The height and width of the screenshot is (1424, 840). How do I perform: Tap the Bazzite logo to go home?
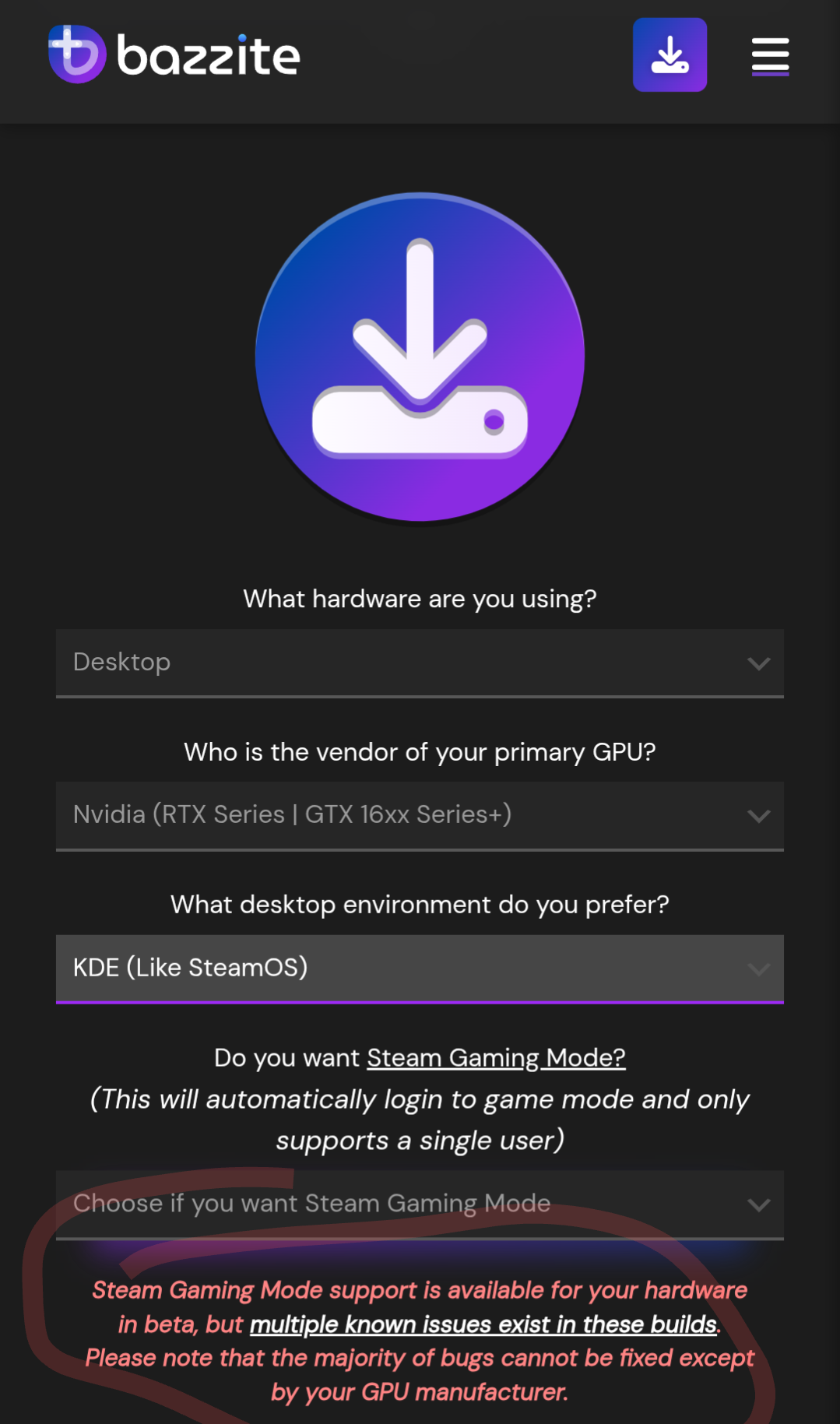coord(174,54)
